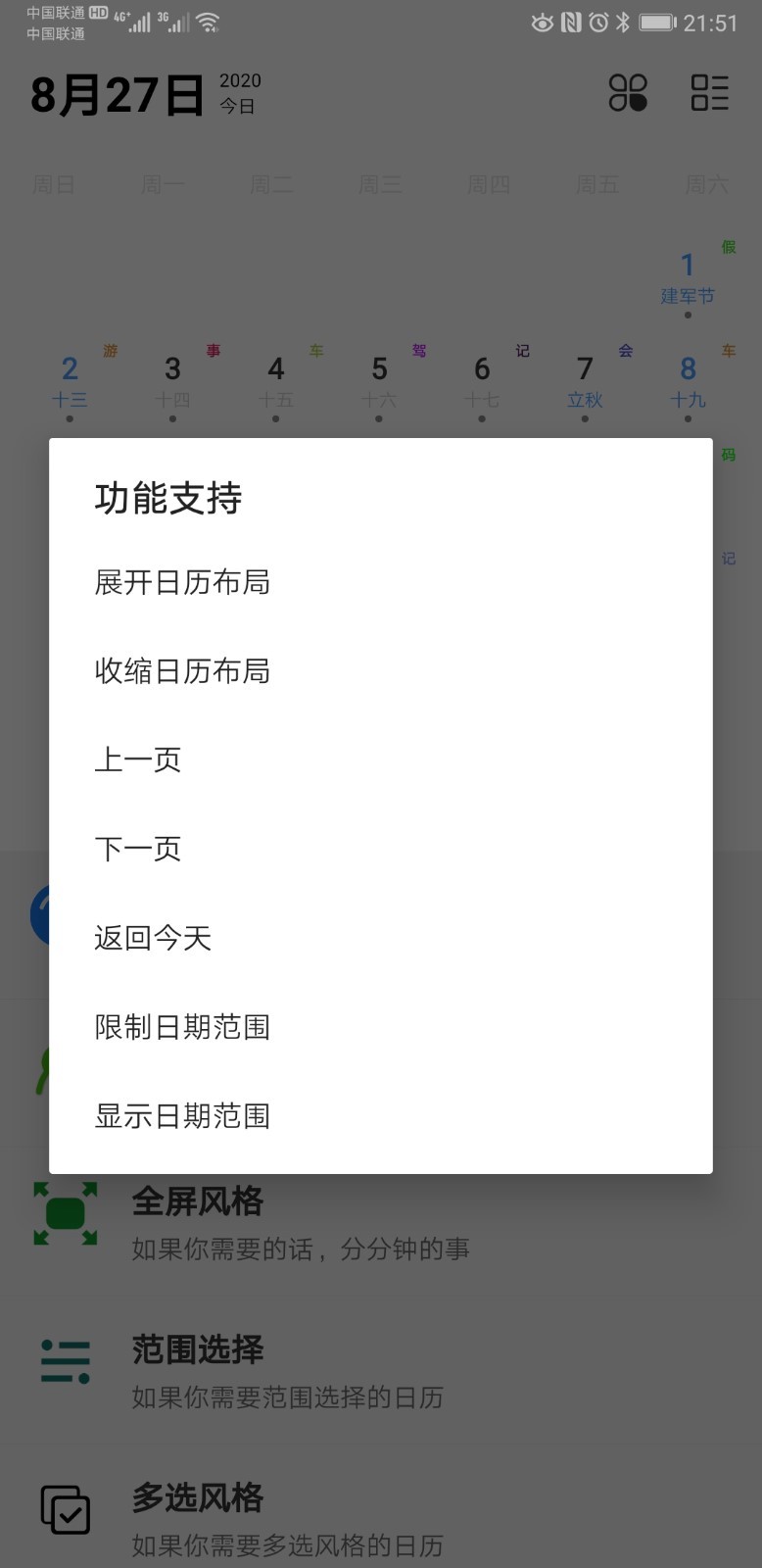Choose 返回今天 to return to today

153,938
